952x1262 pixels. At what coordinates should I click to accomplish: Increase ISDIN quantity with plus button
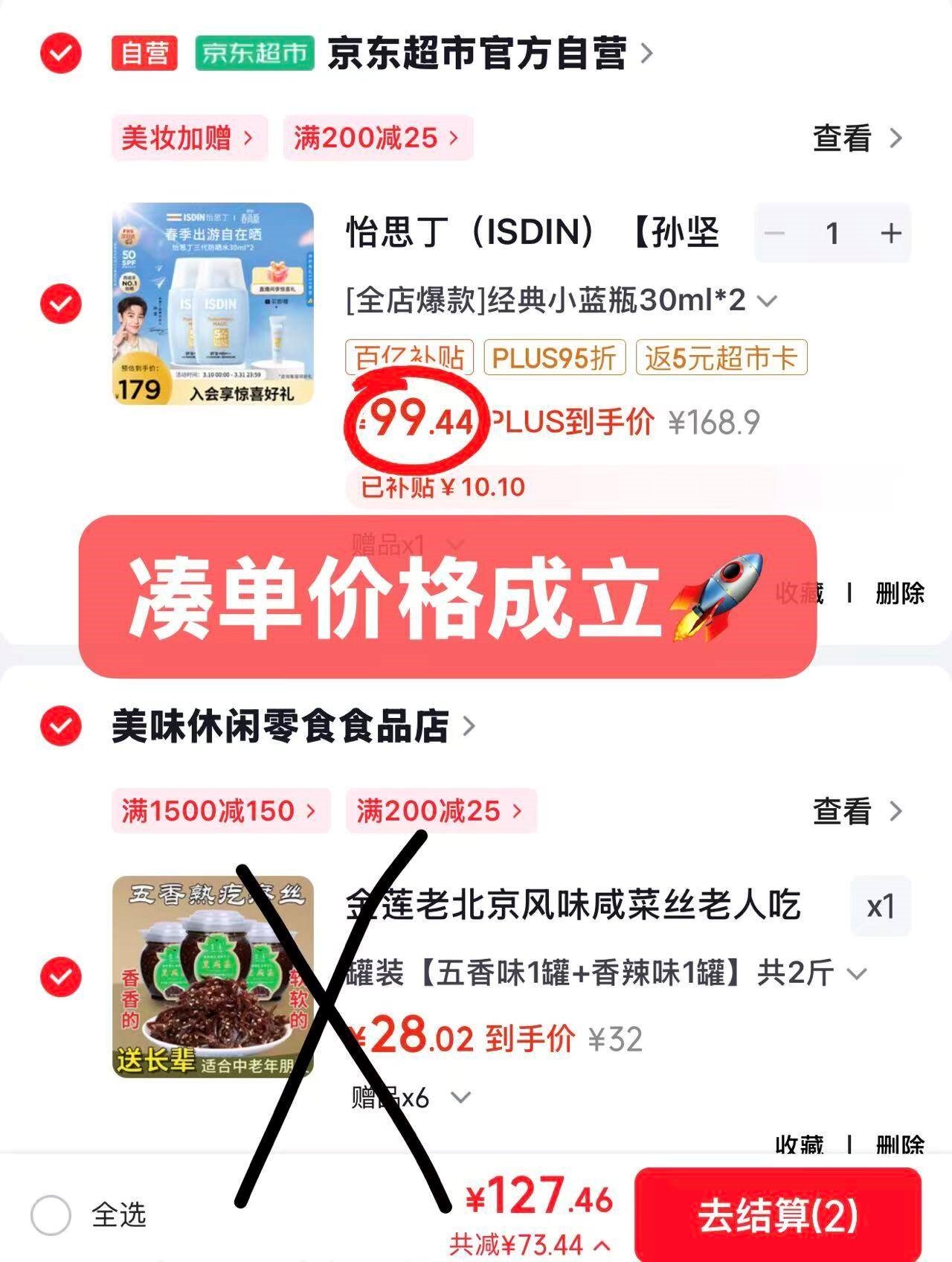[x=890, y=234]
